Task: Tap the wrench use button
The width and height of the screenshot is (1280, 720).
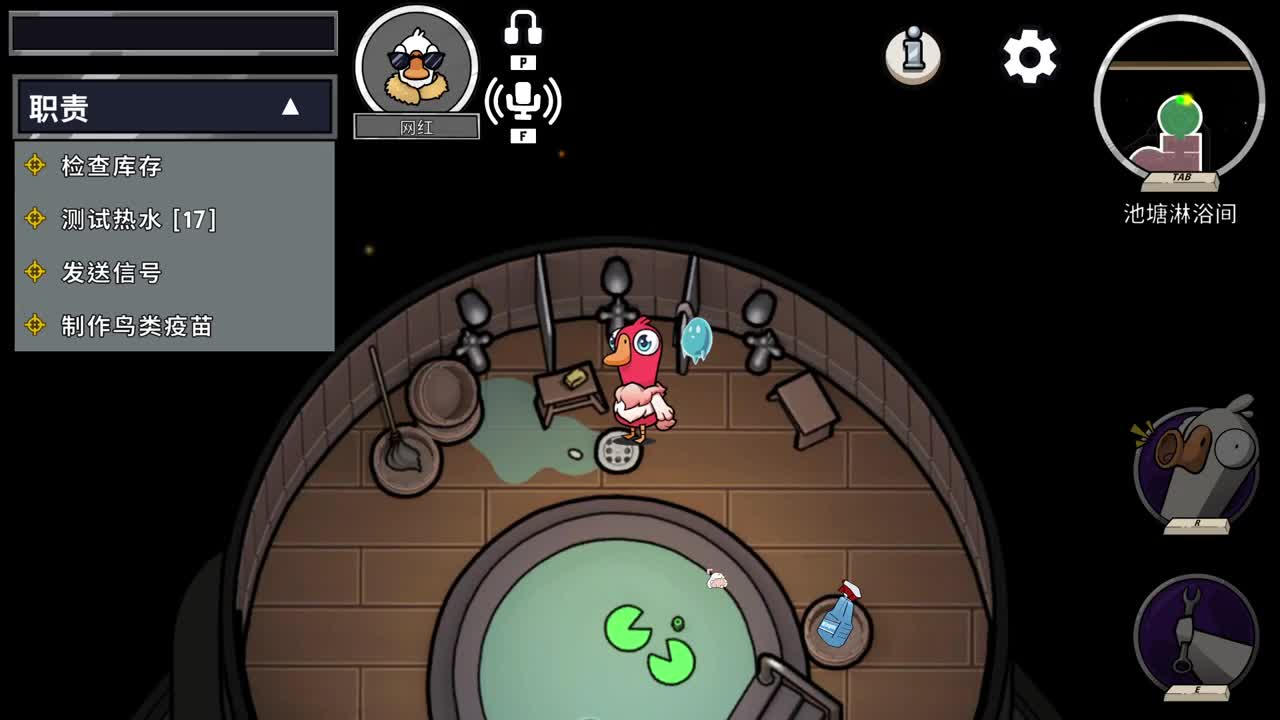Action: 1196,634
